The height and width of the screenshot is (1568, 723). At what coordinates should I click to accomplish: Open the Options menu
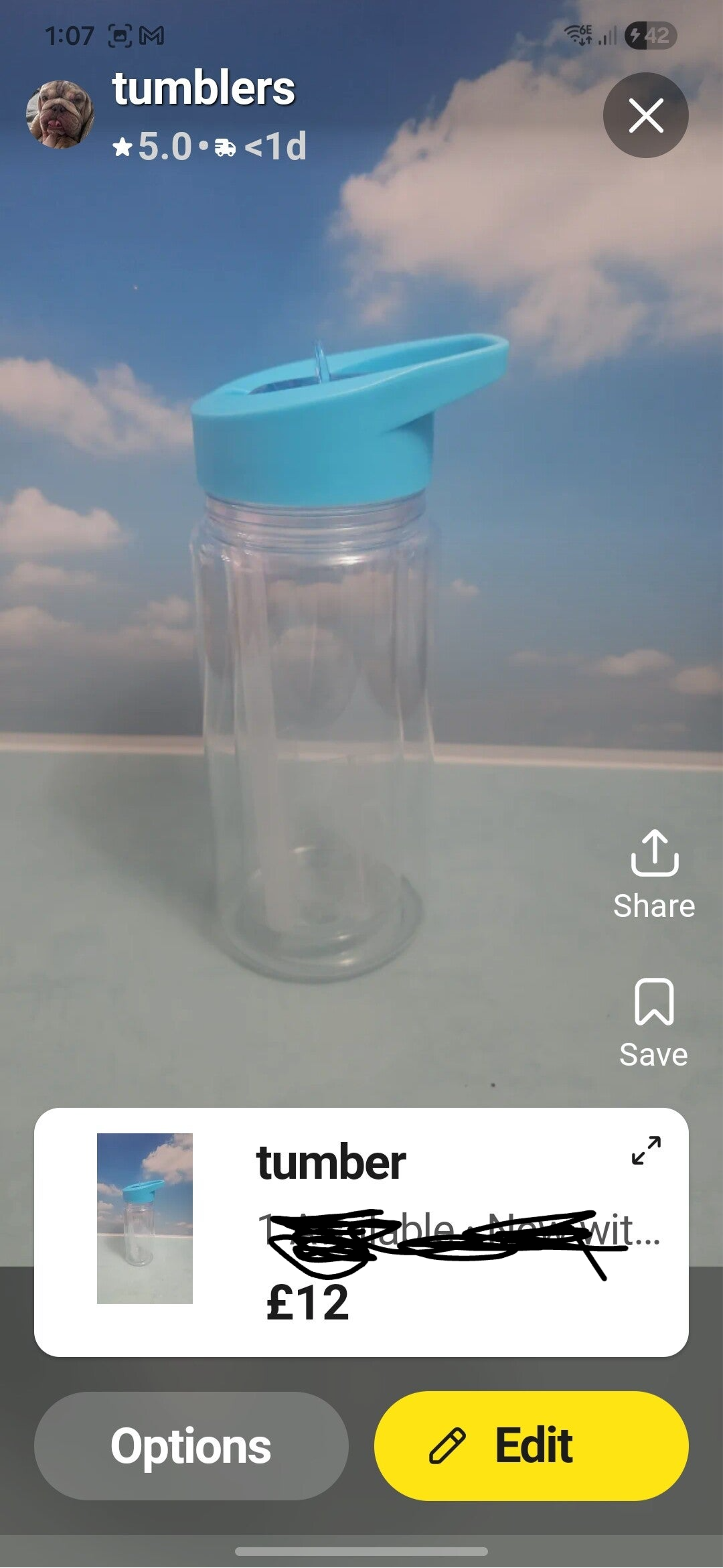(x=191, y=1445)
